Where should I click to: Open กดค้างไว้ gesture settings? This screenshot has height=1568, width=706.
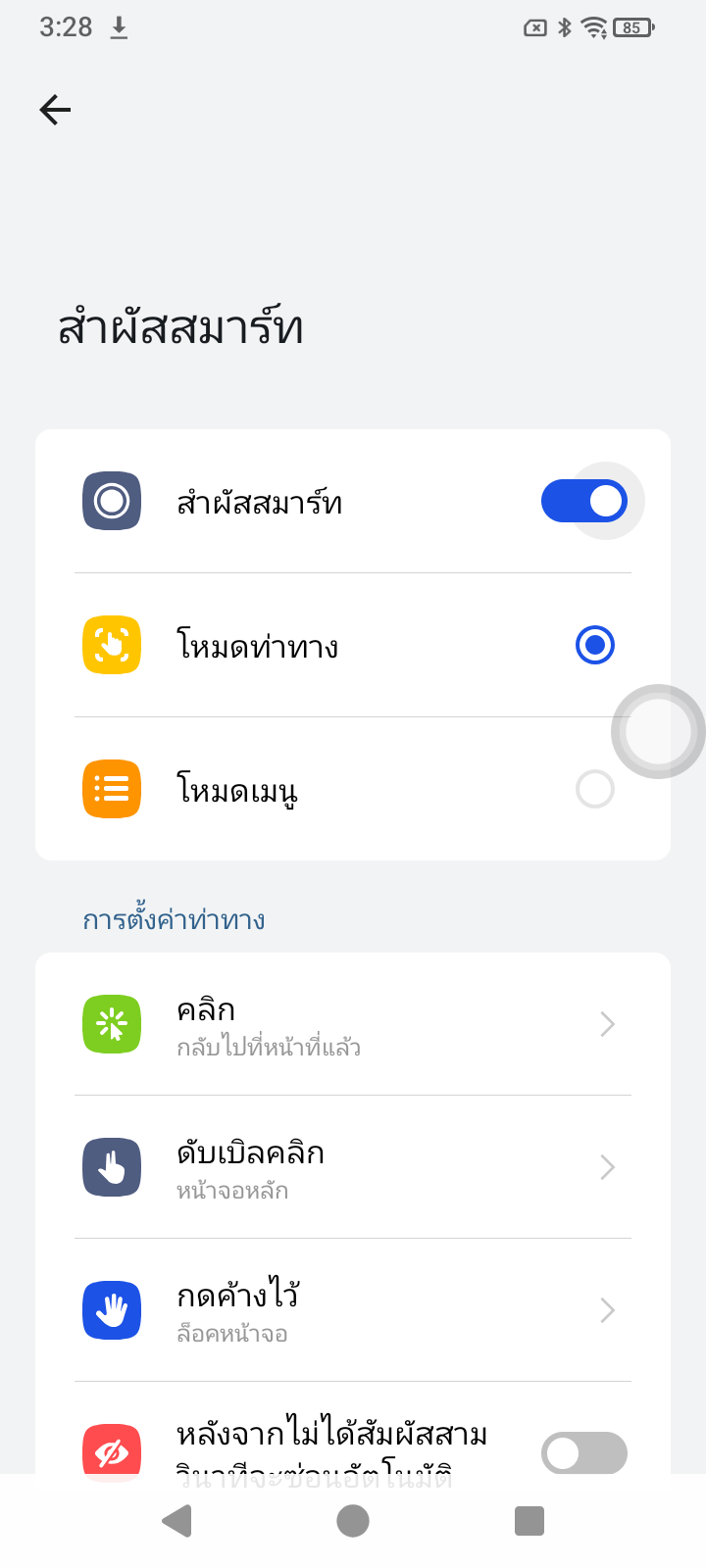click(x=353, y=1310)
